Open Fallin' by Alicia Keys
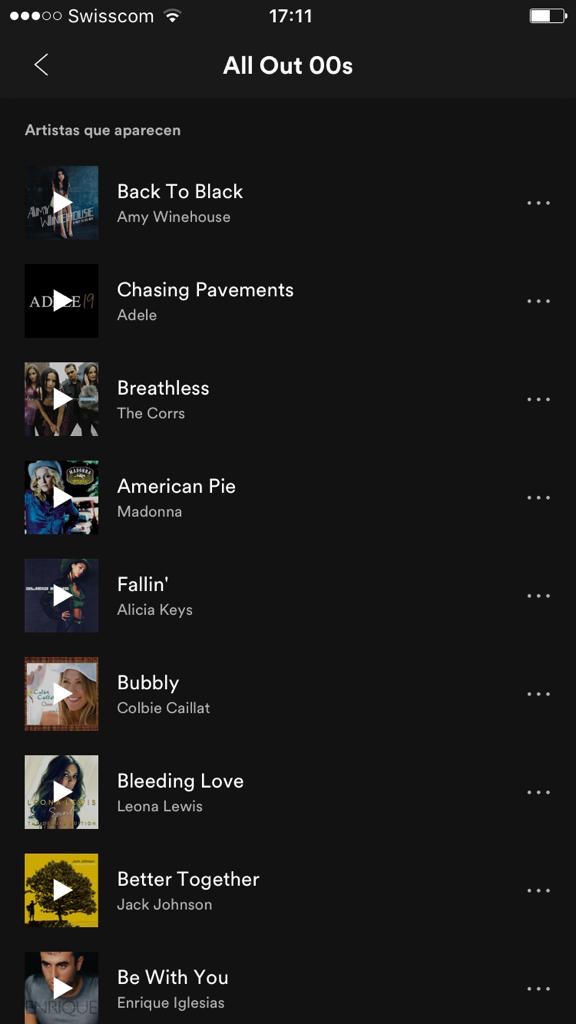The width and height of the screenshot is (576, 1024). tap(288, 596)
